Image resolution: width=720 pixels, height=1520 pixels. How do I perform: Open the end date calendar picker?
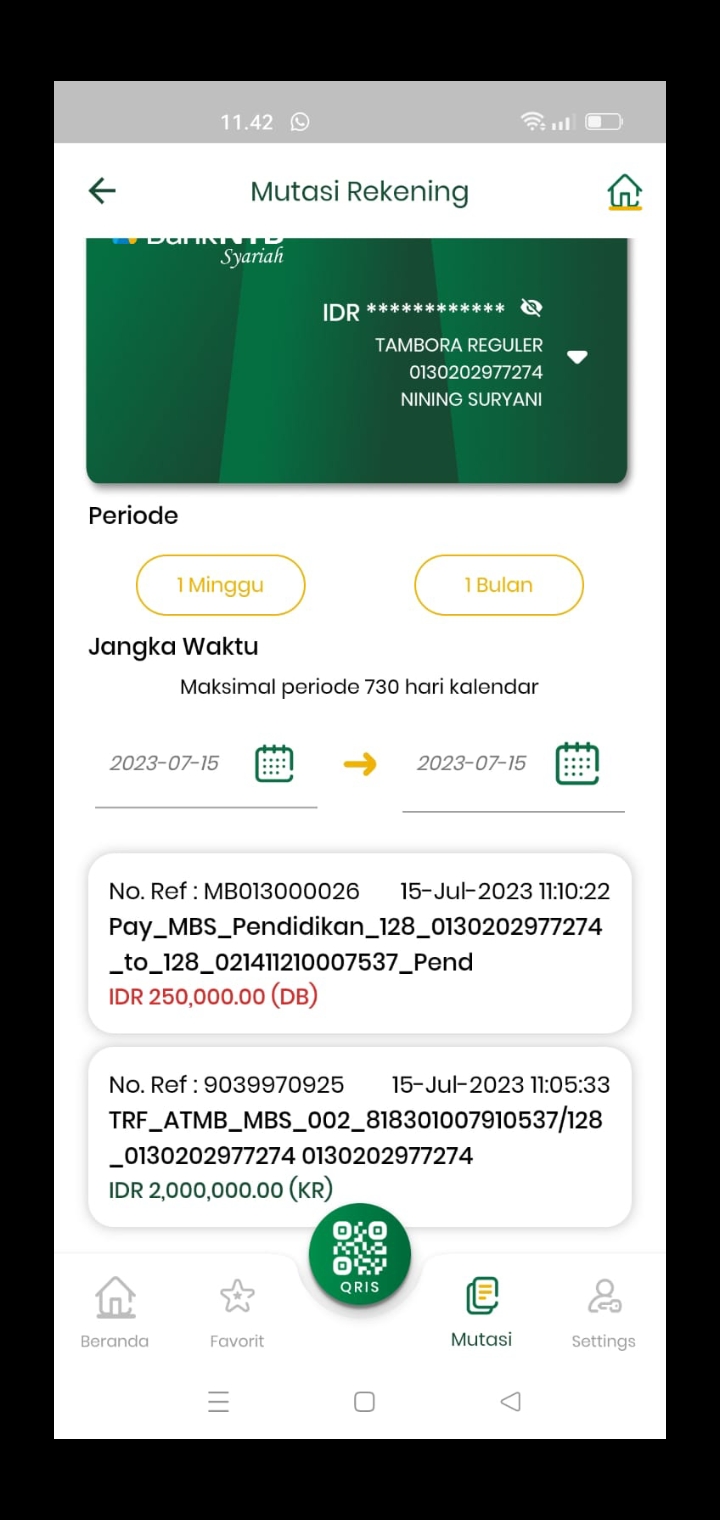click(577, 764)
